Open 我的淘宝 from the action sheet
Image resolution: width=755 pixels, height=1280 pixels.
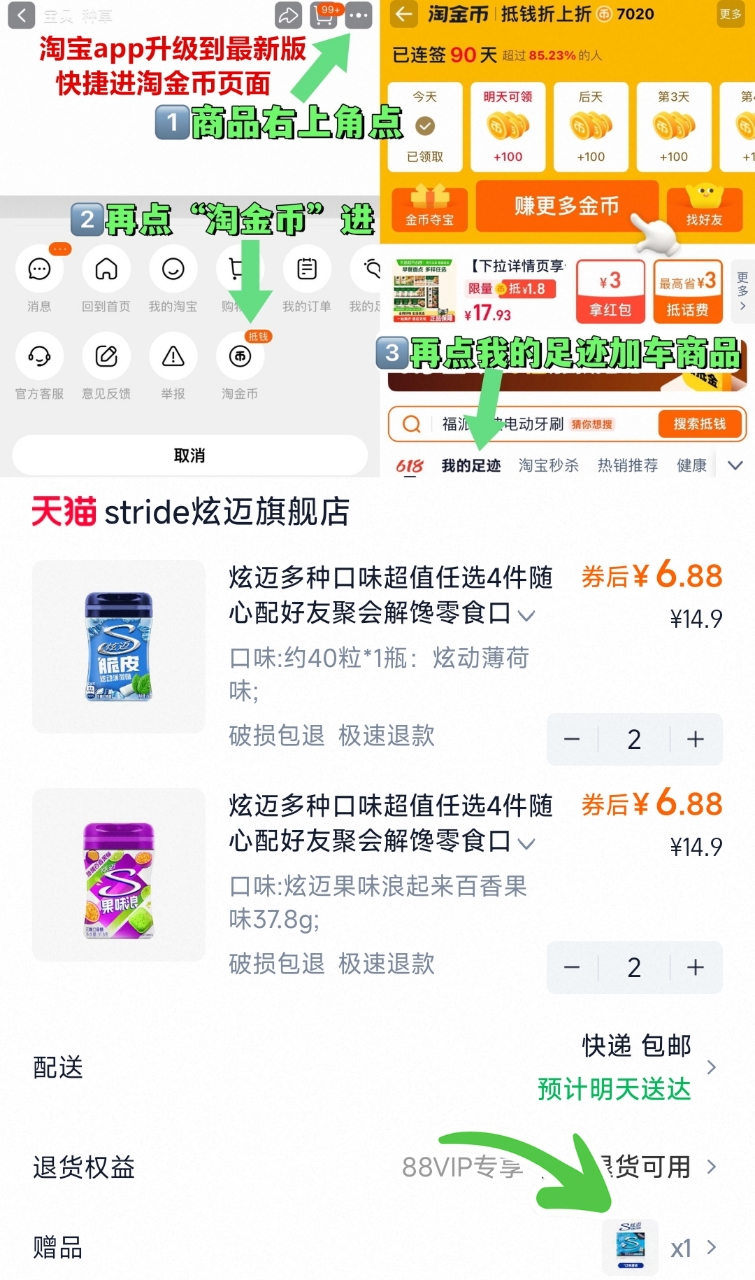[173, 268]
